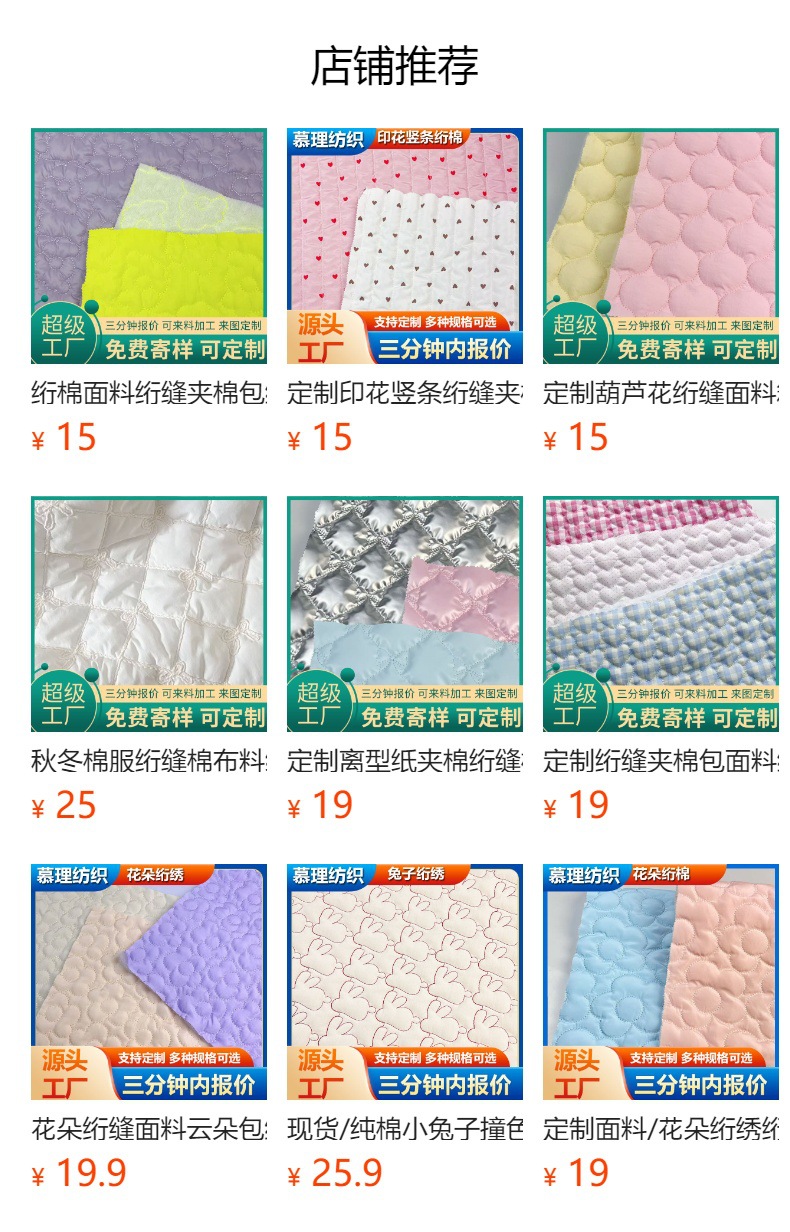Select the 定制离型纸夹棉绗缝 product card
The image size is (790, 1232).
[405, 614]
